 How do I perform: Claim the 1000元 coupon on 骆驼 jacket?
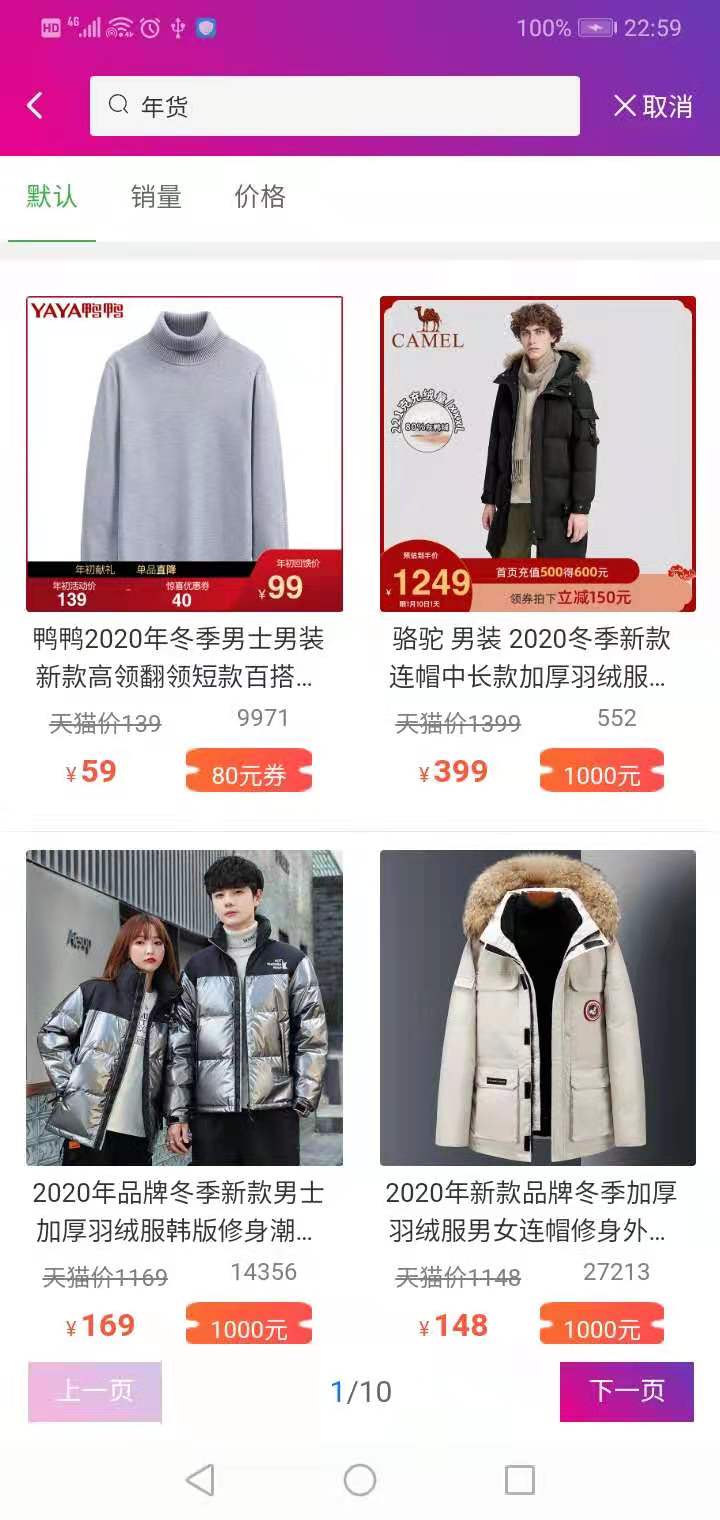coord(602,774)
